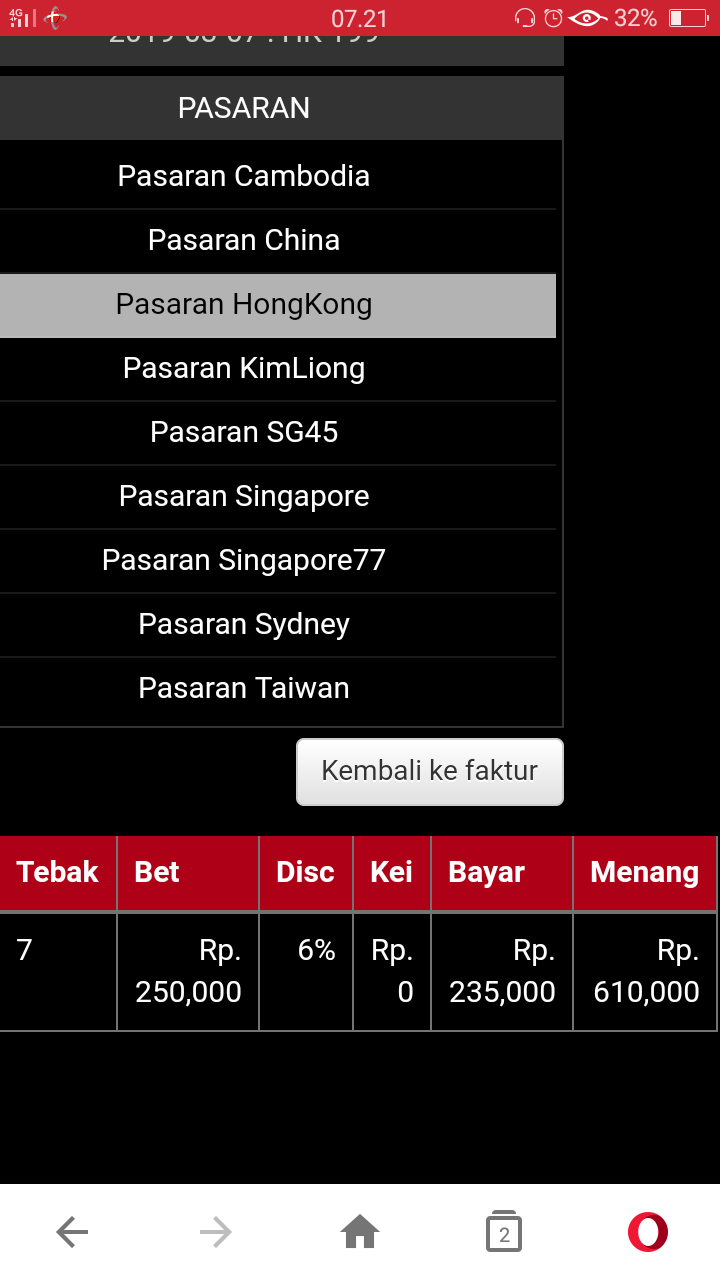Viewport: 720px width, 1280px height.
Task: Open the Opera menu
Action: click(648, 1233)
